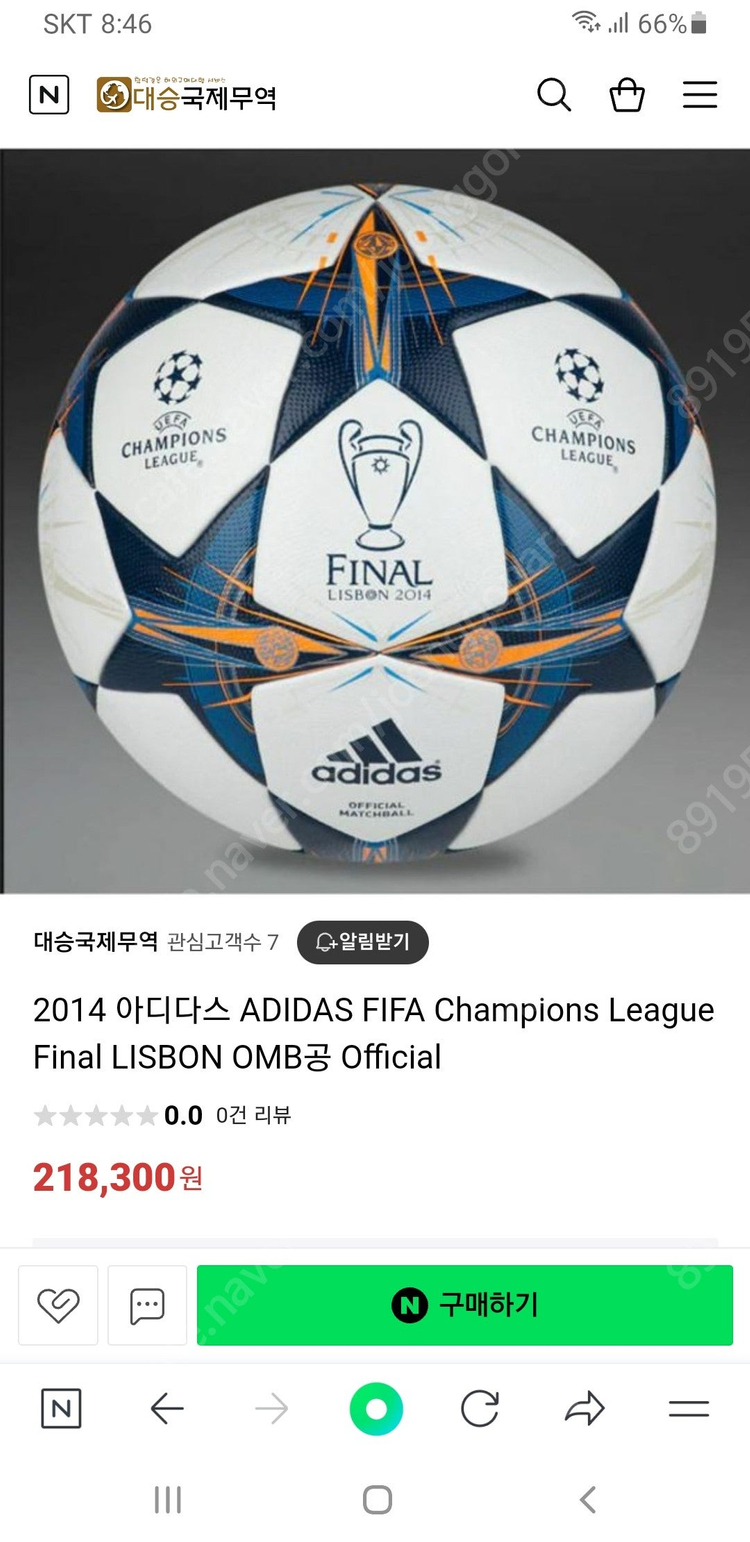Tap the Naver home icon in browser toolbar

[61, 1410]
